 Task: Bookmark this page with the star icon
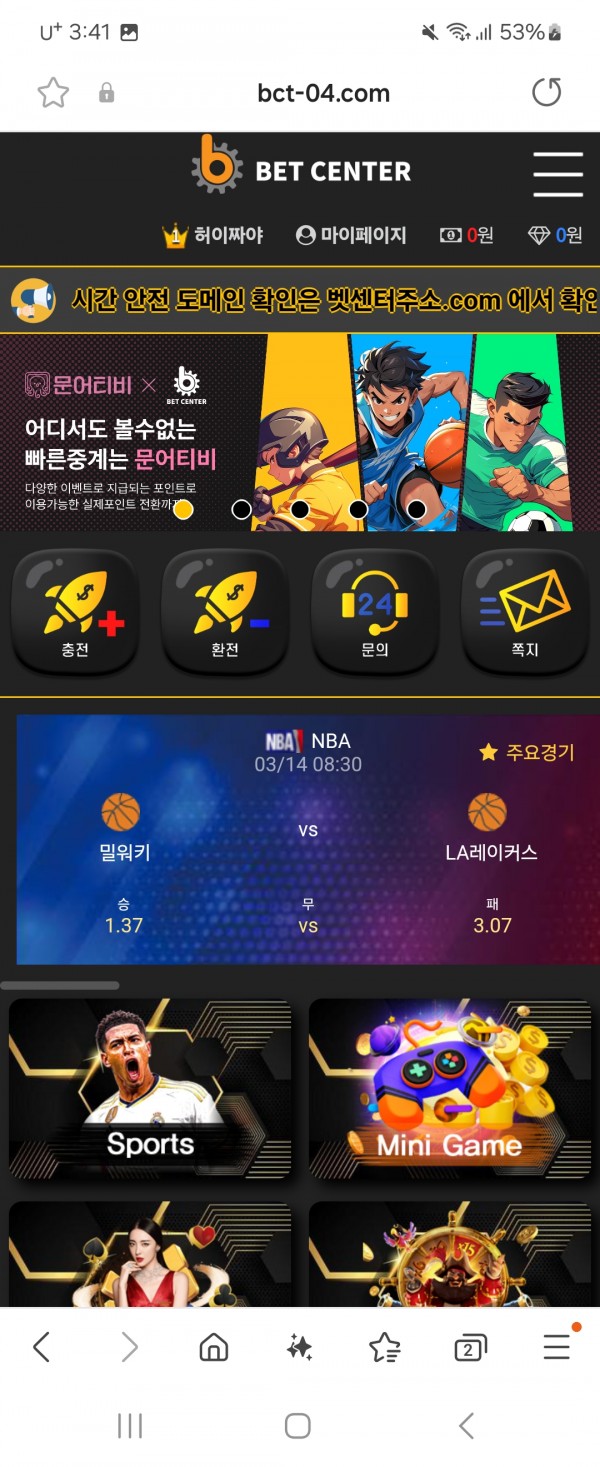point(53,93)
